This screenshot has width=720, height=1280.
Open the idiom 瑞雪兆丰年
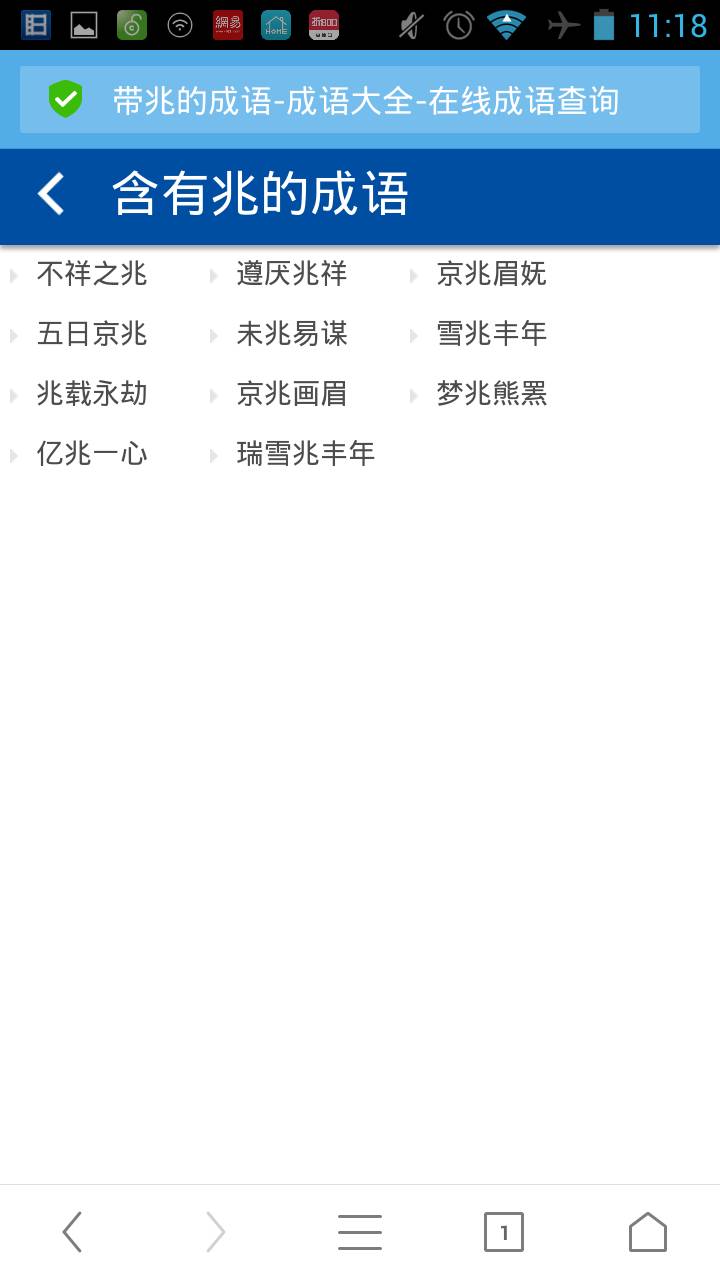[306, 454]
